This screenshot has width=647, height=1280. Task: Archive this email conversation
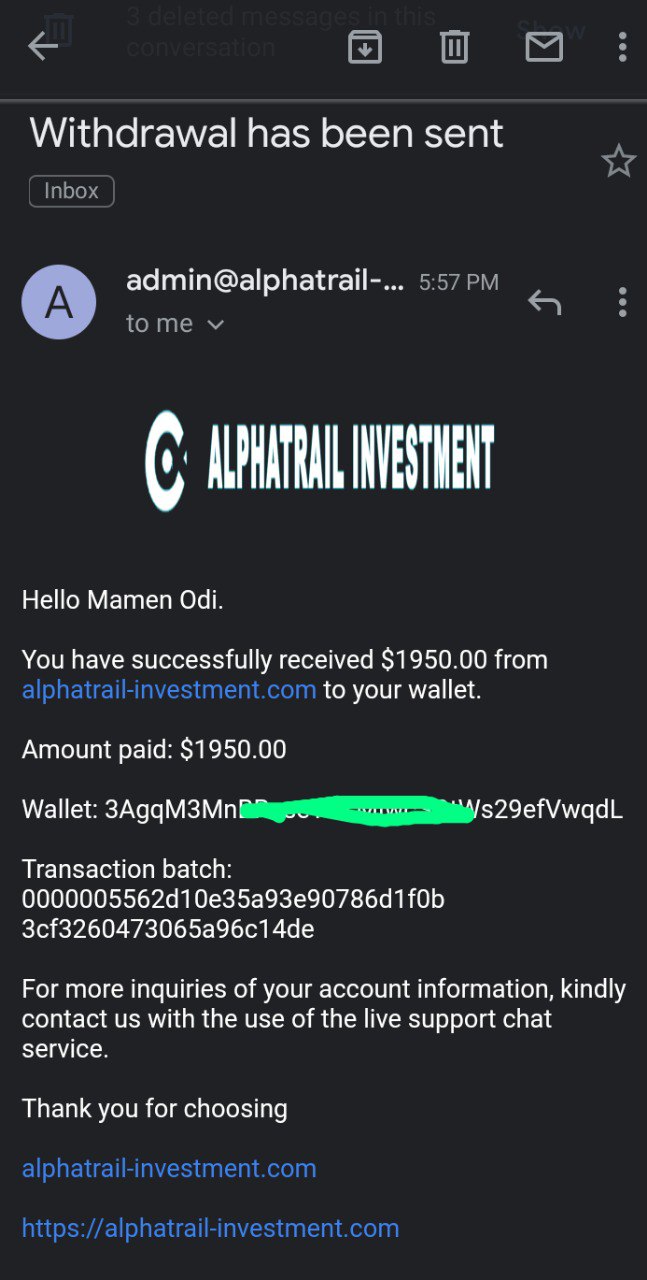[x=365, y=46]
